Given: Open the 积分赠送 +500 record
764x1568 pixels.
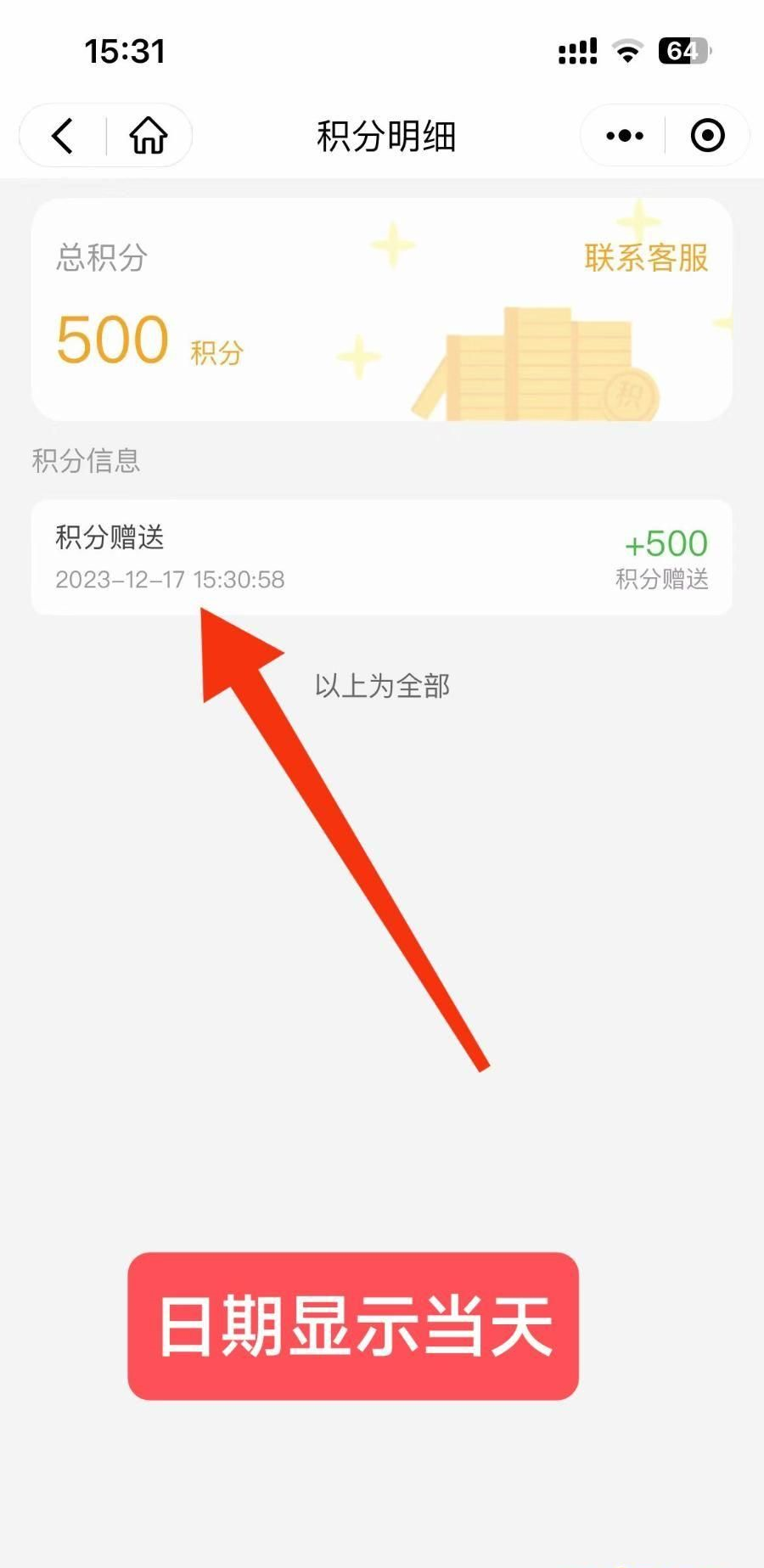Looking at the screenshot, I should pyautogui.click(x=381, y=558).
